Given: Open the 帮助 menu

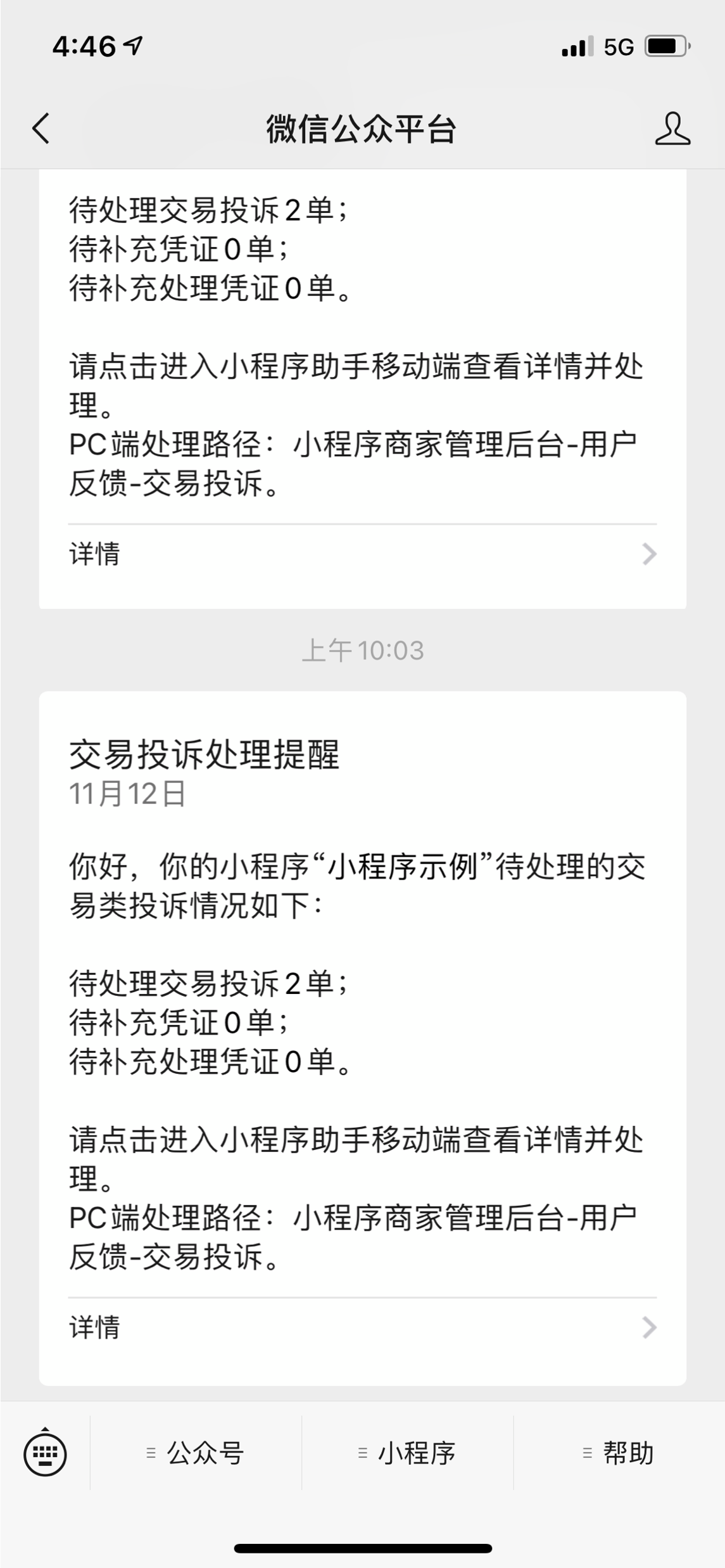Looking at the screenshot, I should [x=619, y=1453].
